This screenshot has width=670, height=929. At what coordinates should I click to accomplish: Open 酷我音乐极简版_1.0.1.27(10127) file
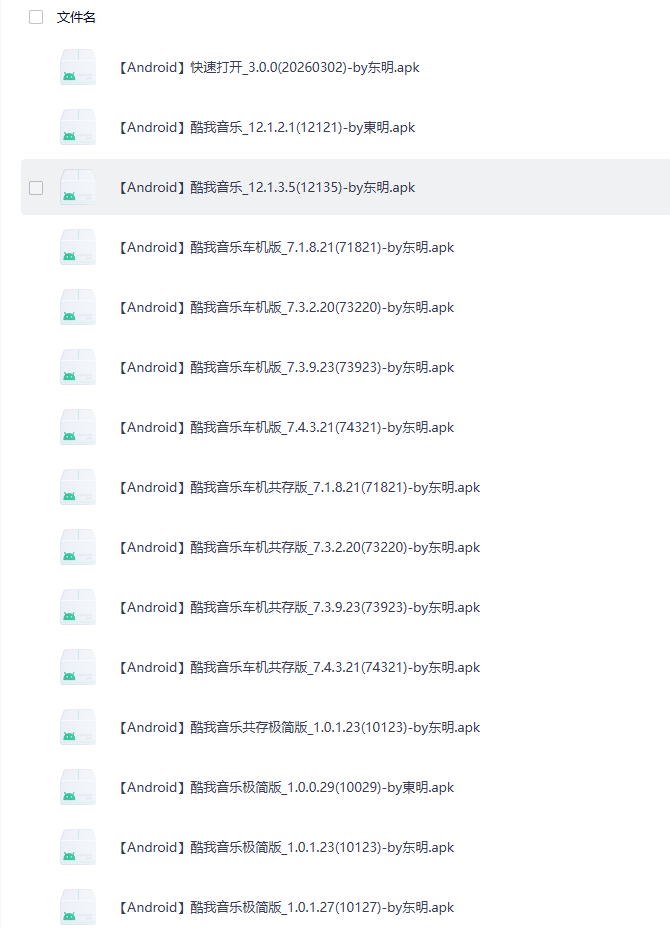click(286, 907)
